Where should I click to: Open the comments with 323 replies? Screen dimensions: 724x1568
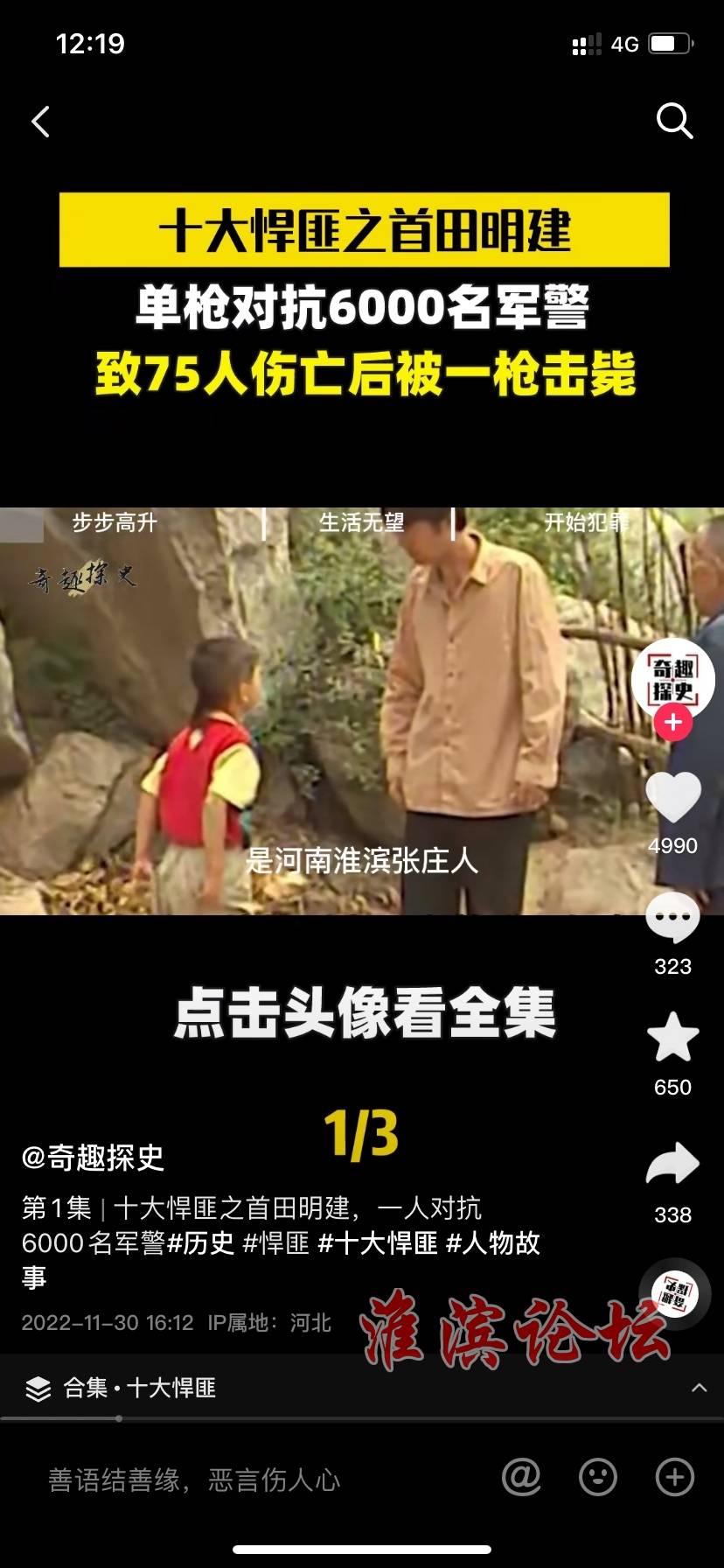[672, 919]
